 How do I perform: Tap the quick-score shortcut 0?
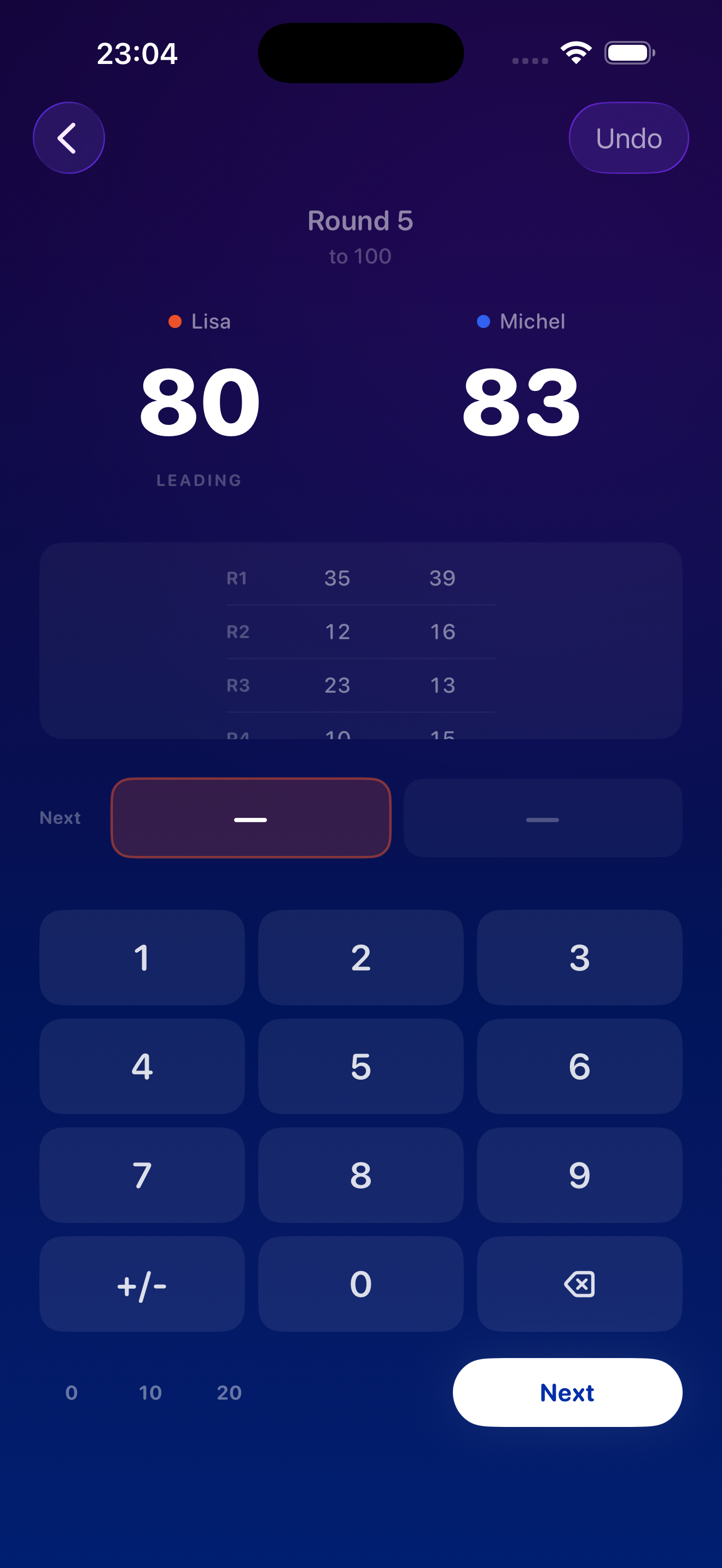(72, 1393)
